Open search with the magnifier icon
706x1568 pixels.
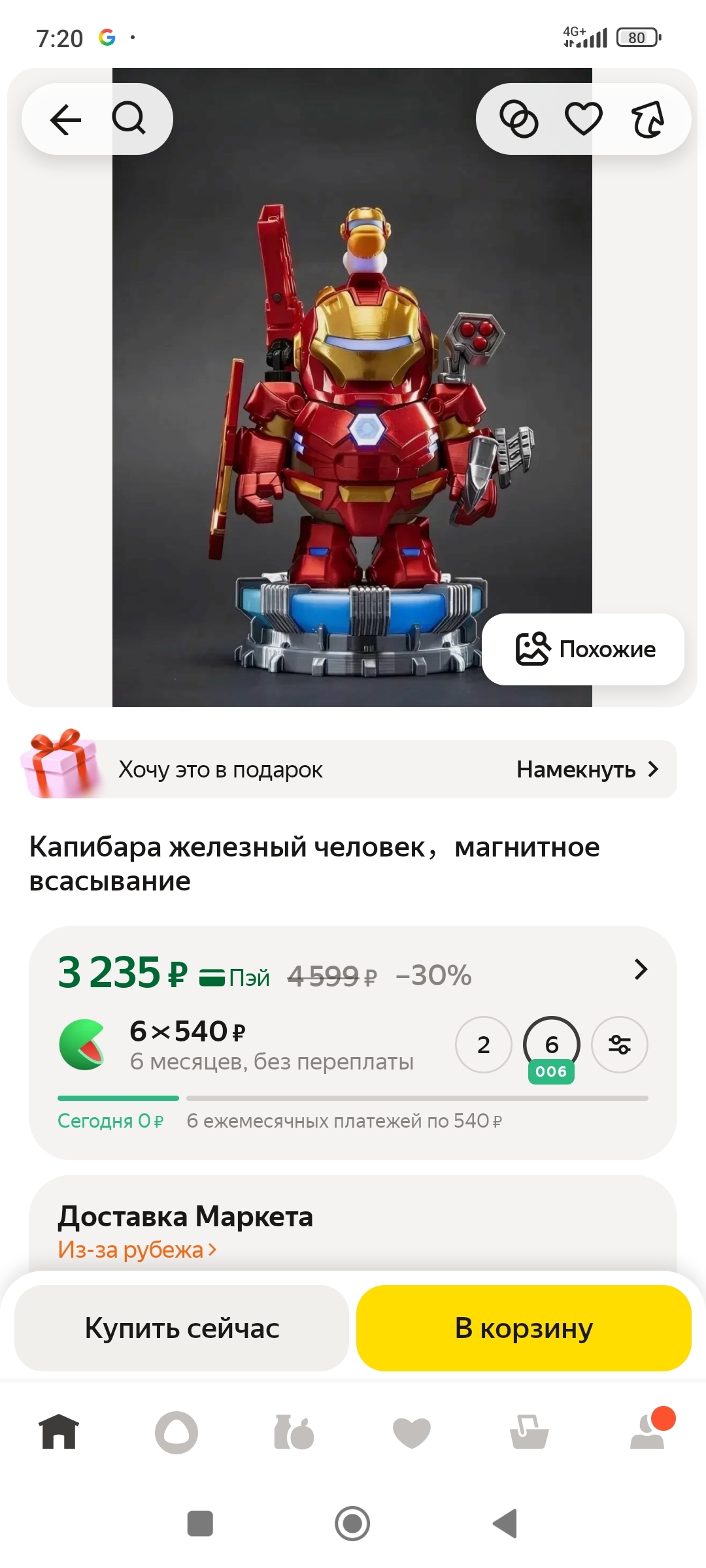coord(129,120)
